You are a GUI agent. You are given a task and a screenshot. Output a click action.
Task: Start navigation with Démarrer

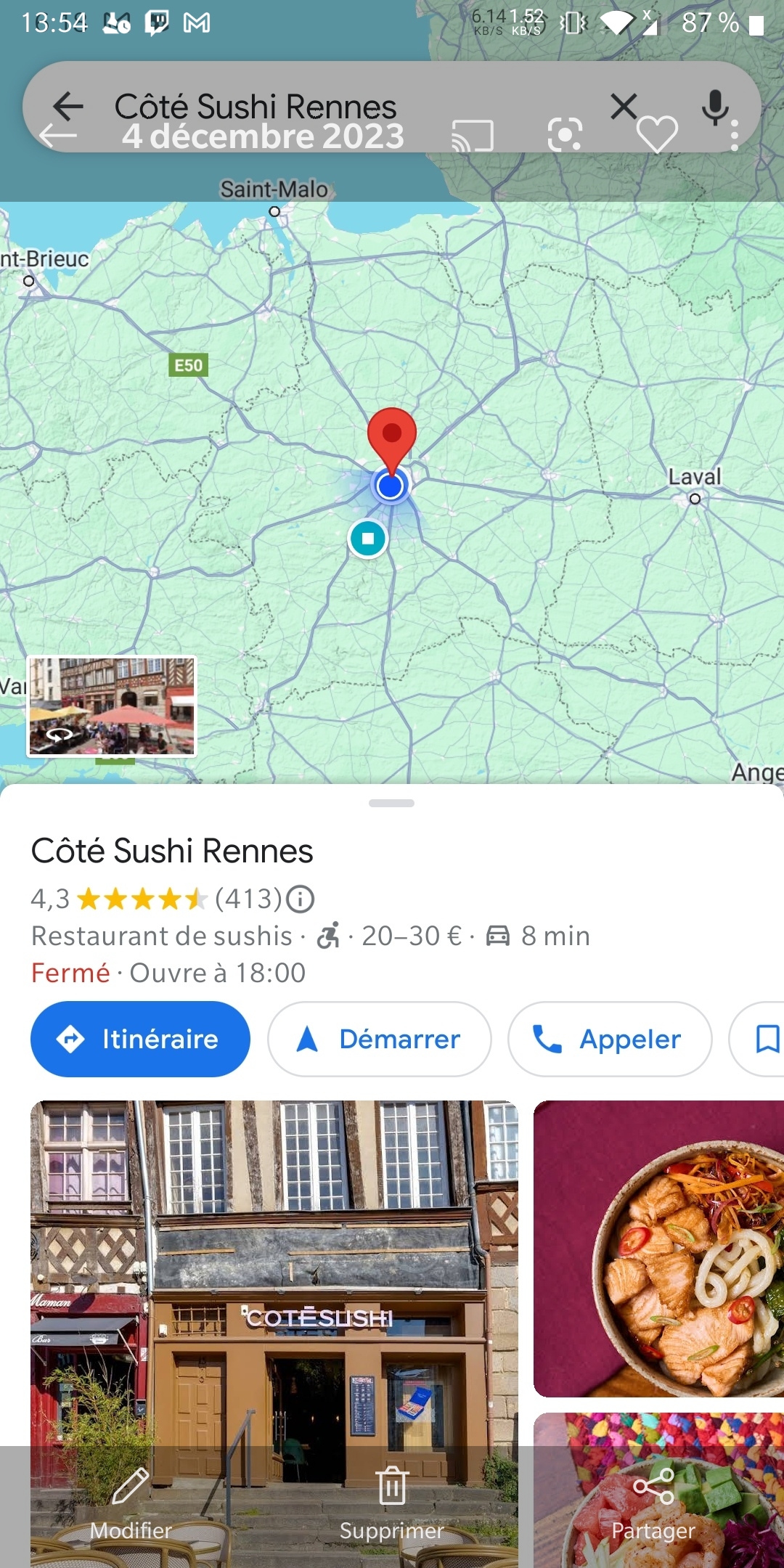379,1039
